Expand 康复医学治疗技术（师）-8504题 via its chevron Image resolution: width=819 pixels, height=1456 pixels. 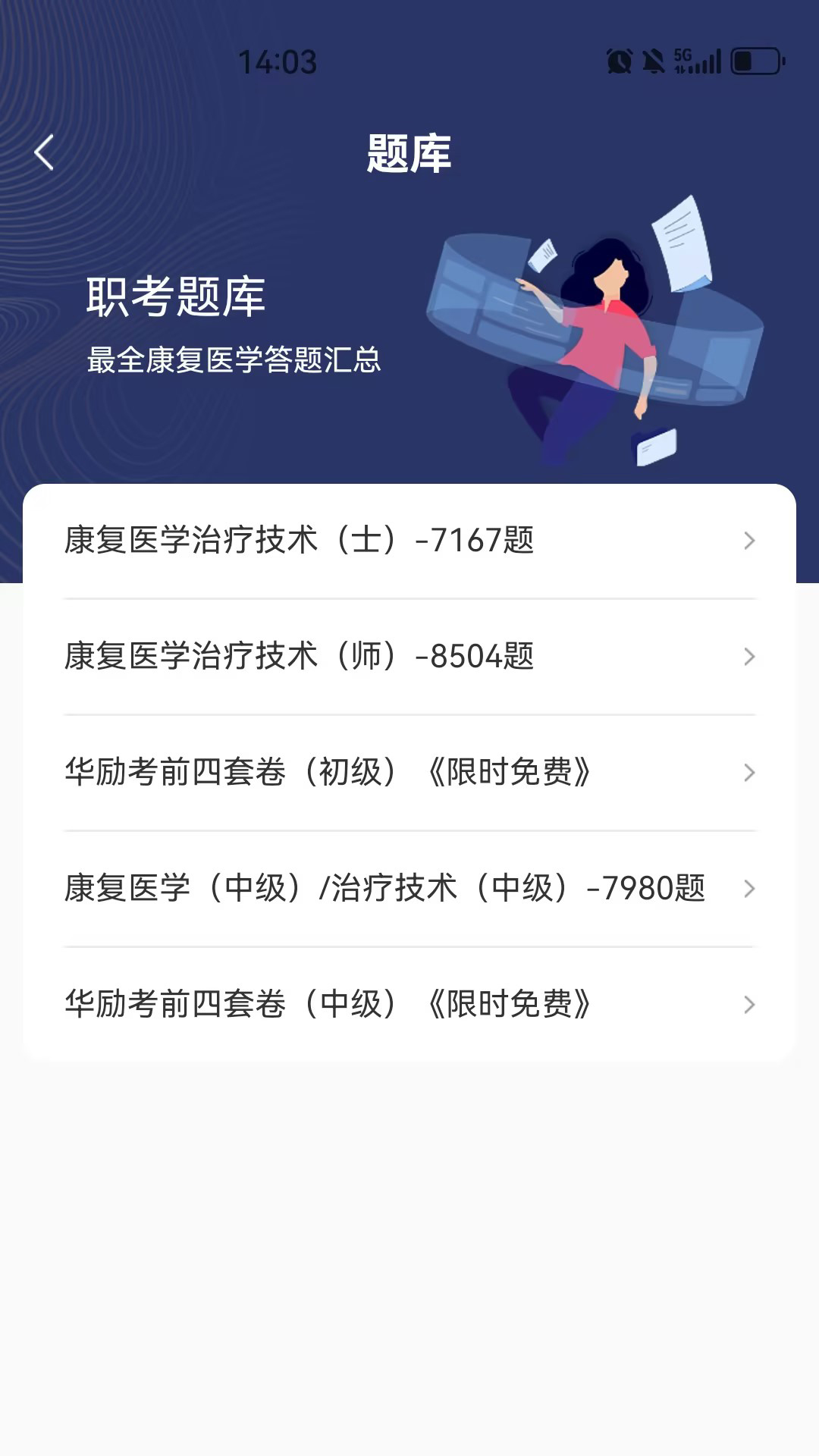[749, 657]
